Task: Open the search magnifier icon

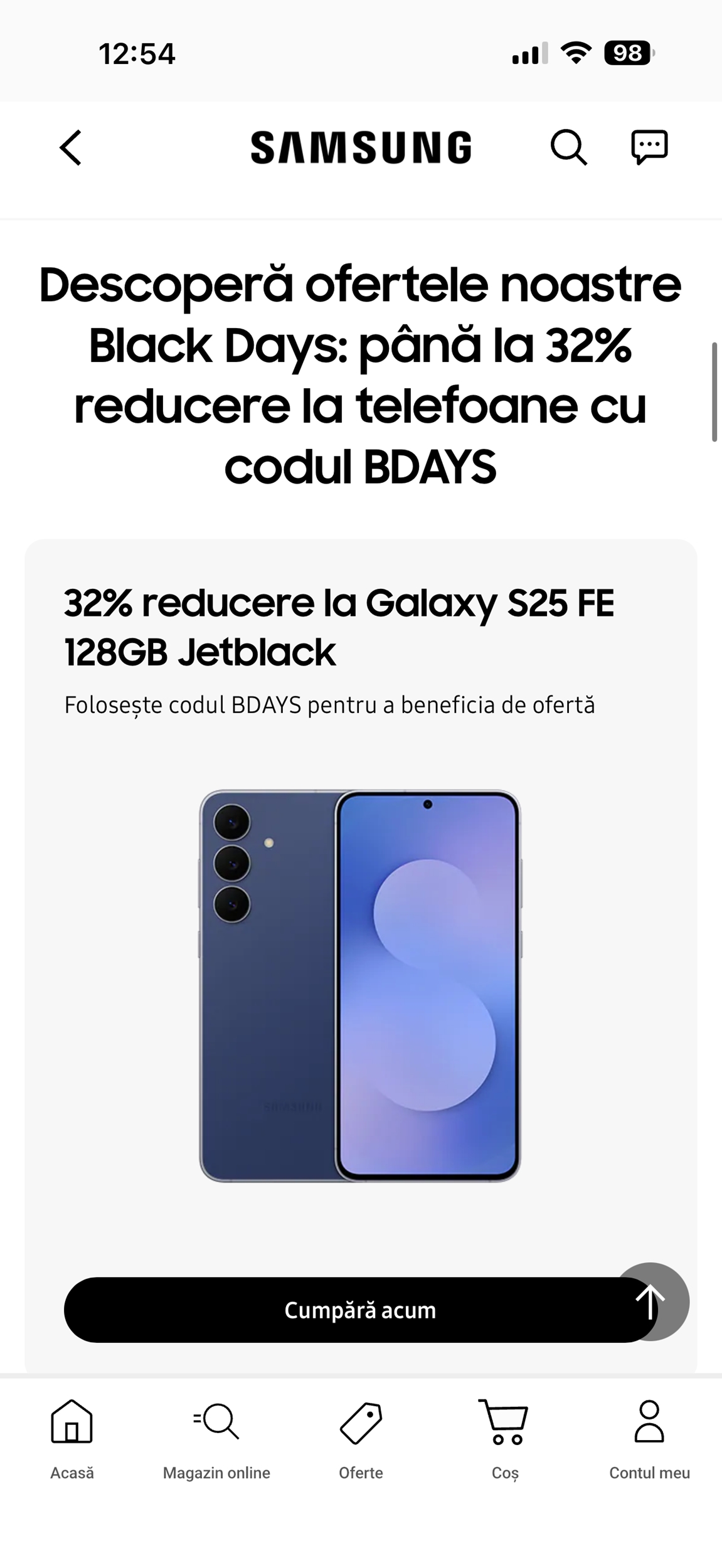Action: click(x=568, y=148)
